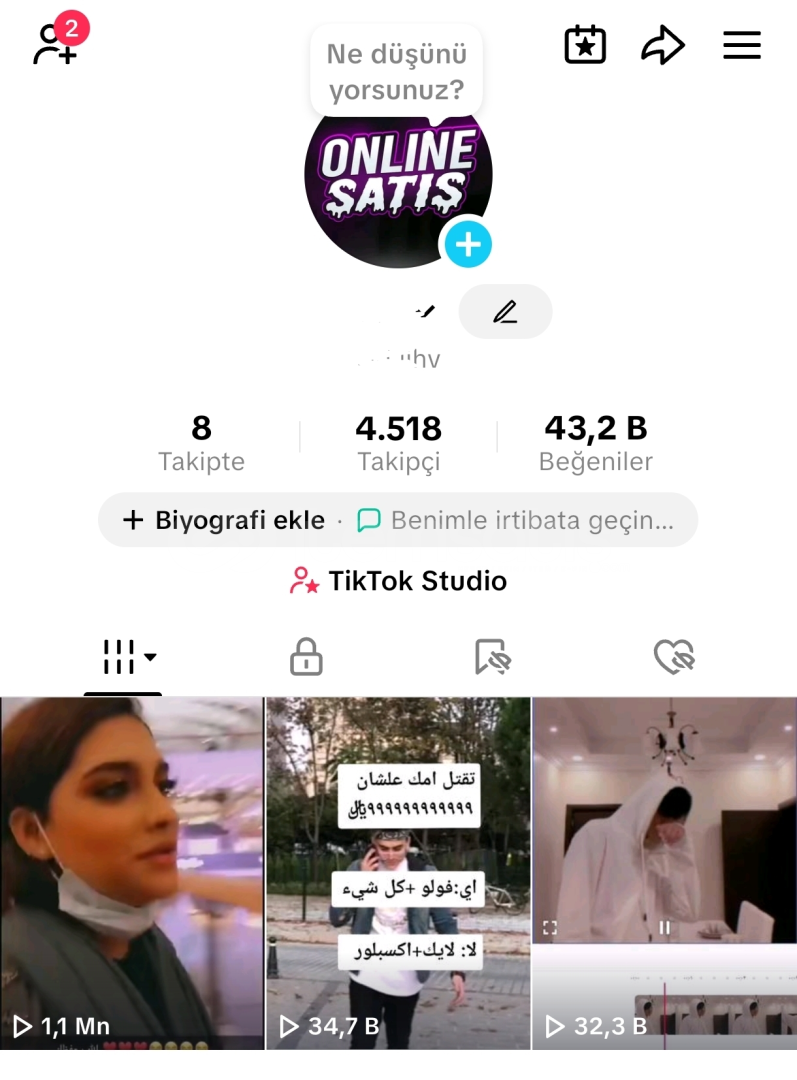This screenshot has height=1080, width=797.
Task: Open Benimle irtibata geçin contact option
Action: coord(516,520)
